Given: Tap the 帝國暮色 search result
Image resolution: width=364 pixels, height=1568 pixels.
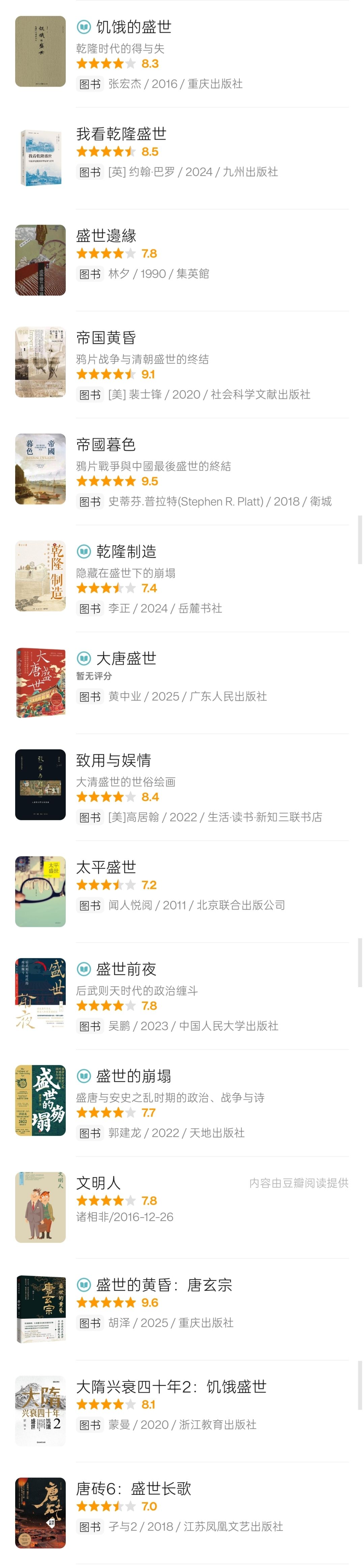Looking at the screenshot, I should pyautogui.click(x=106, y=445).
